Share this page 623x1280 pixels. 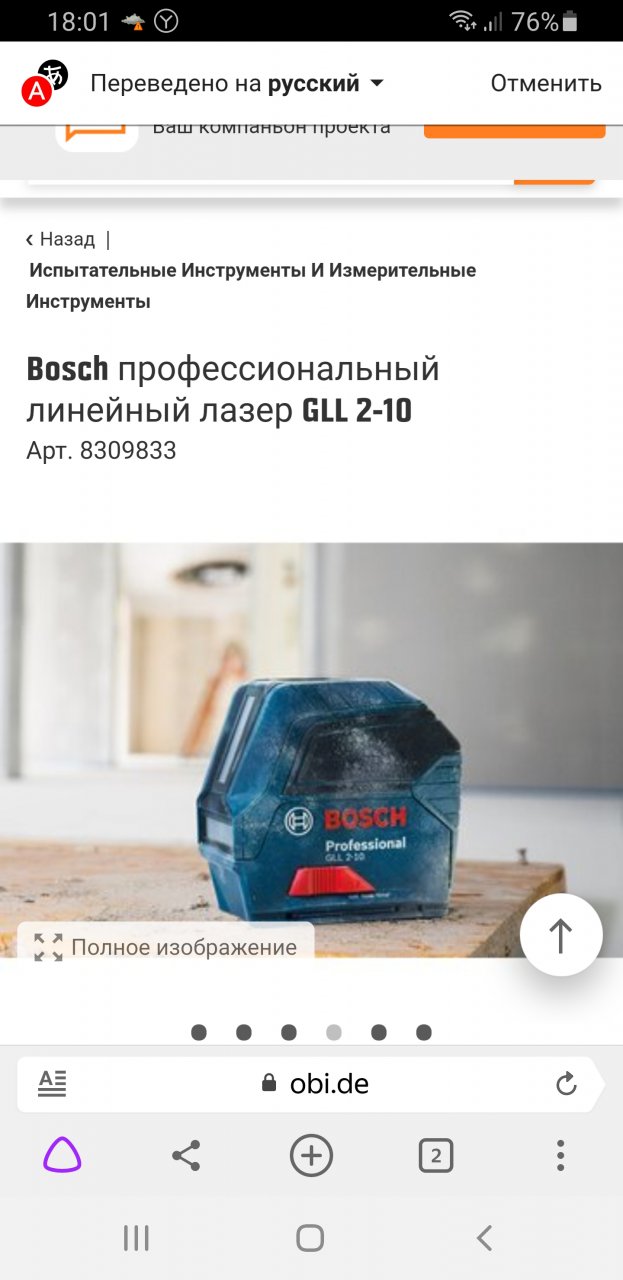(186, 1156)
